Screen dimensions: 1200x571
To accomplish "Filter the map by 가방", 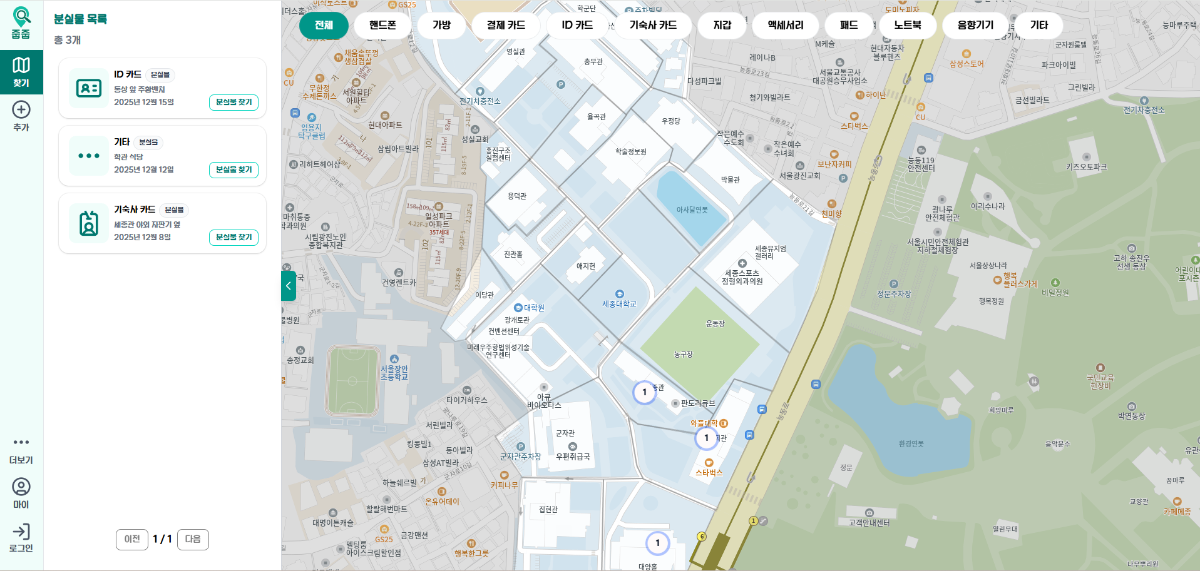I will click(441, 26).
